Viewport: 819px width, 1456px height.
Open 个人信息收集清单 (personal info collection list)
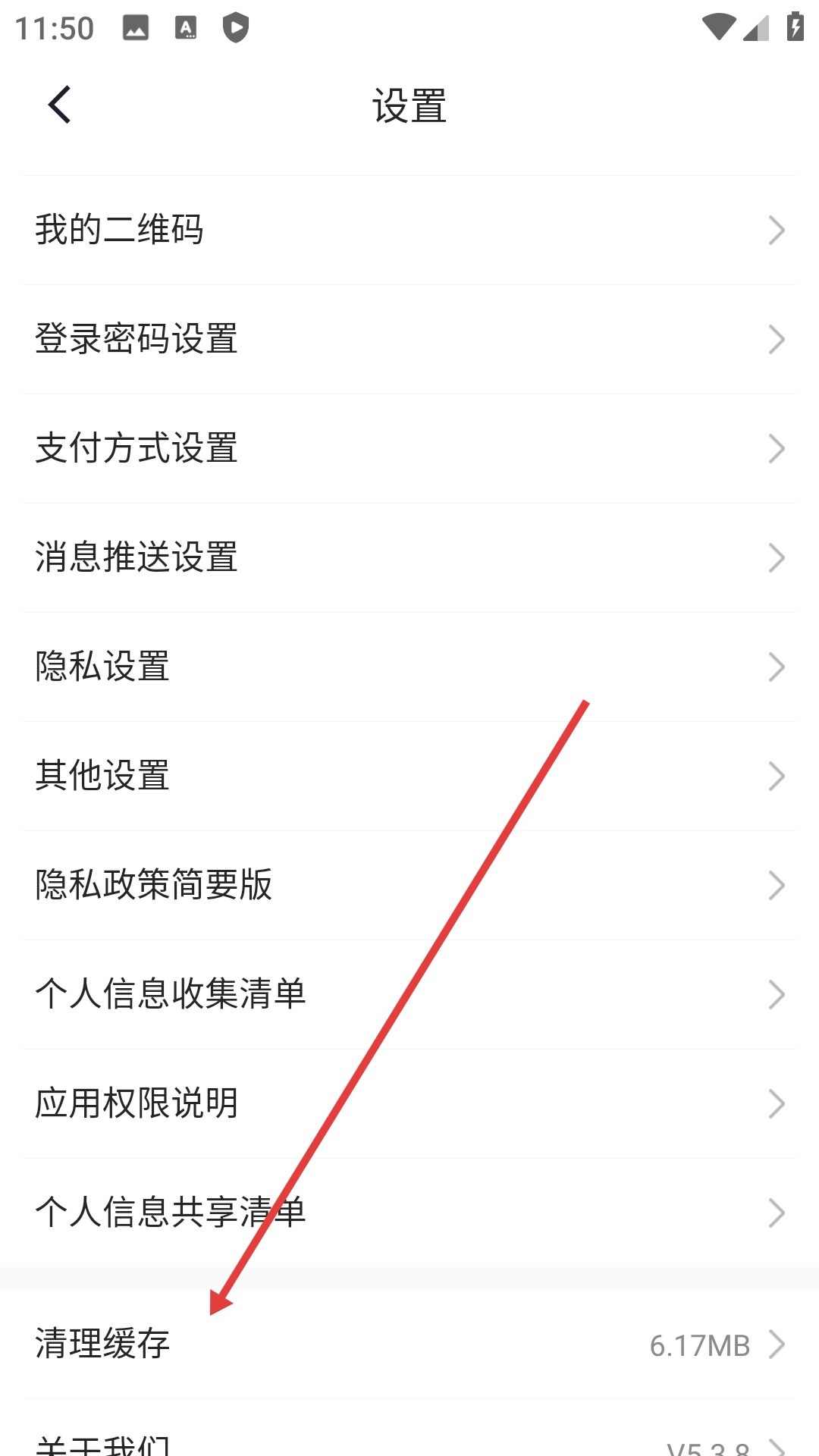409,994
